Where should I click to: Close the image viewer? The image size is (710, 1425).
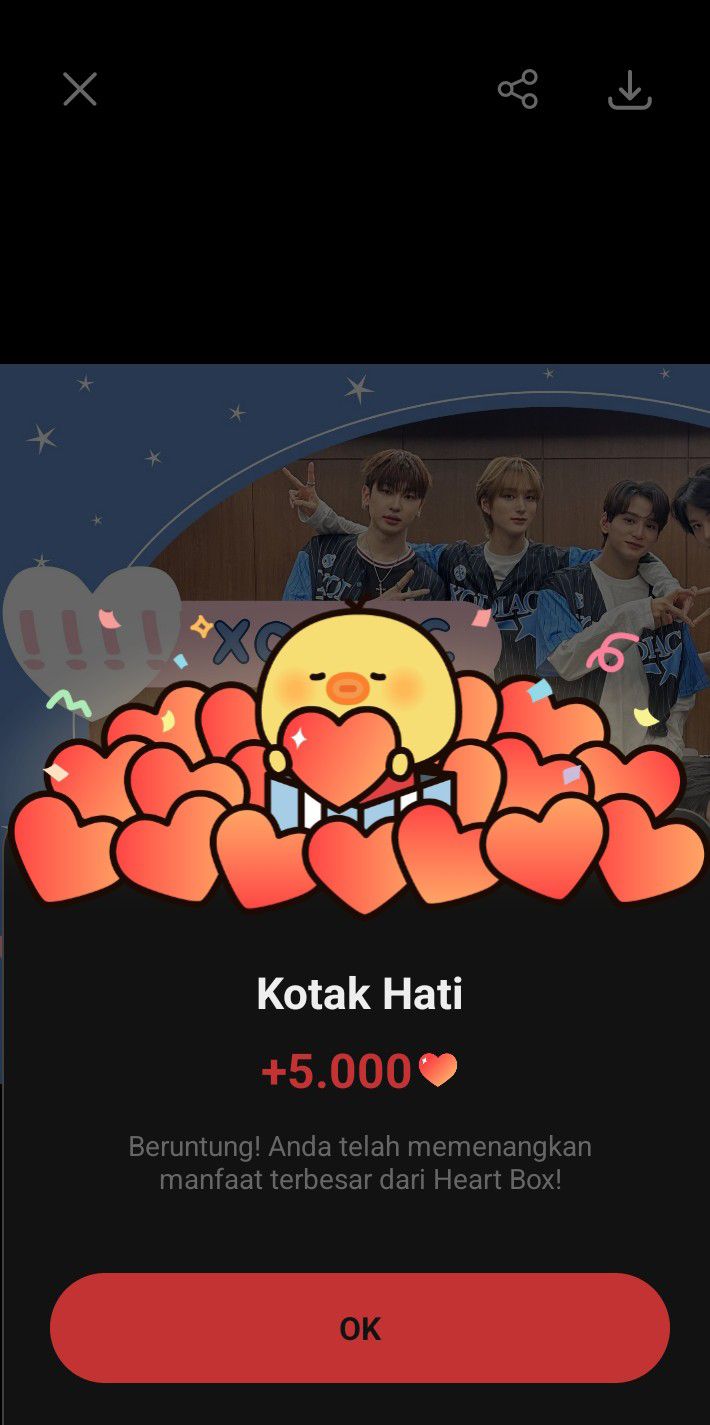click(x=80, y=90)
